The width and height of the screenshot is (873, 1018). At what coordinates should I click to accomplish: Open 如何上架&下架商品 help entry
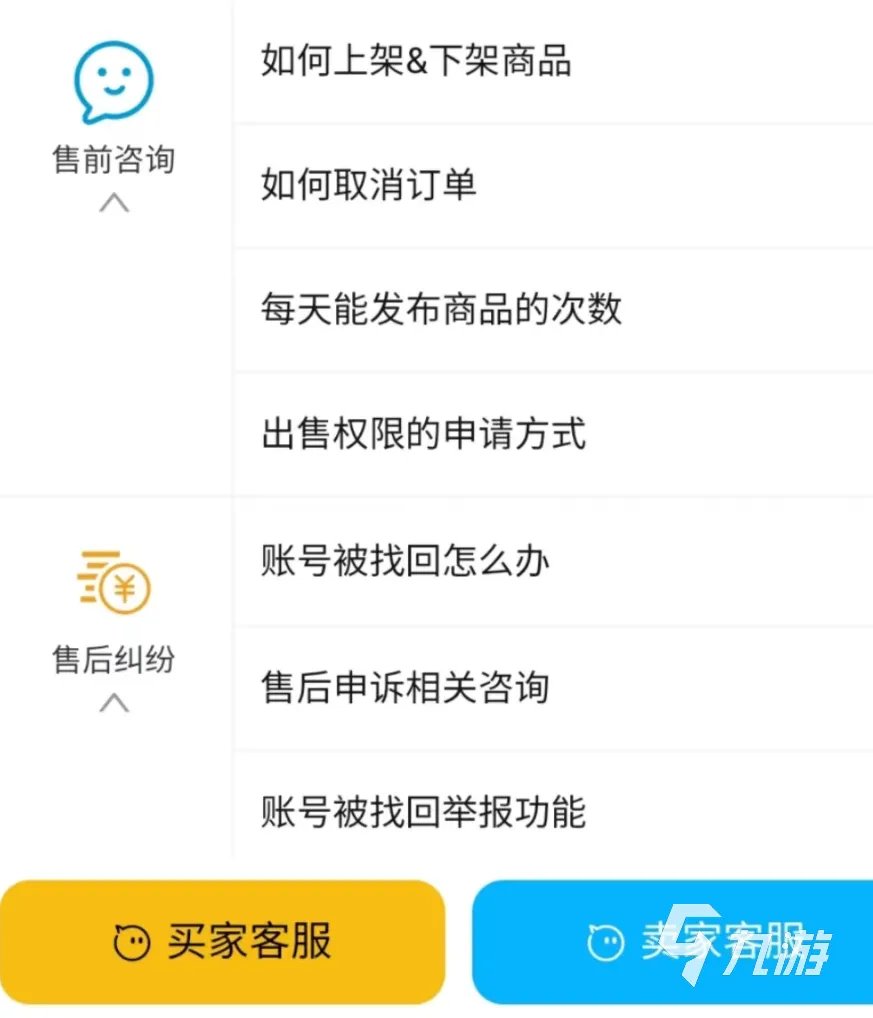click(416, 62)
